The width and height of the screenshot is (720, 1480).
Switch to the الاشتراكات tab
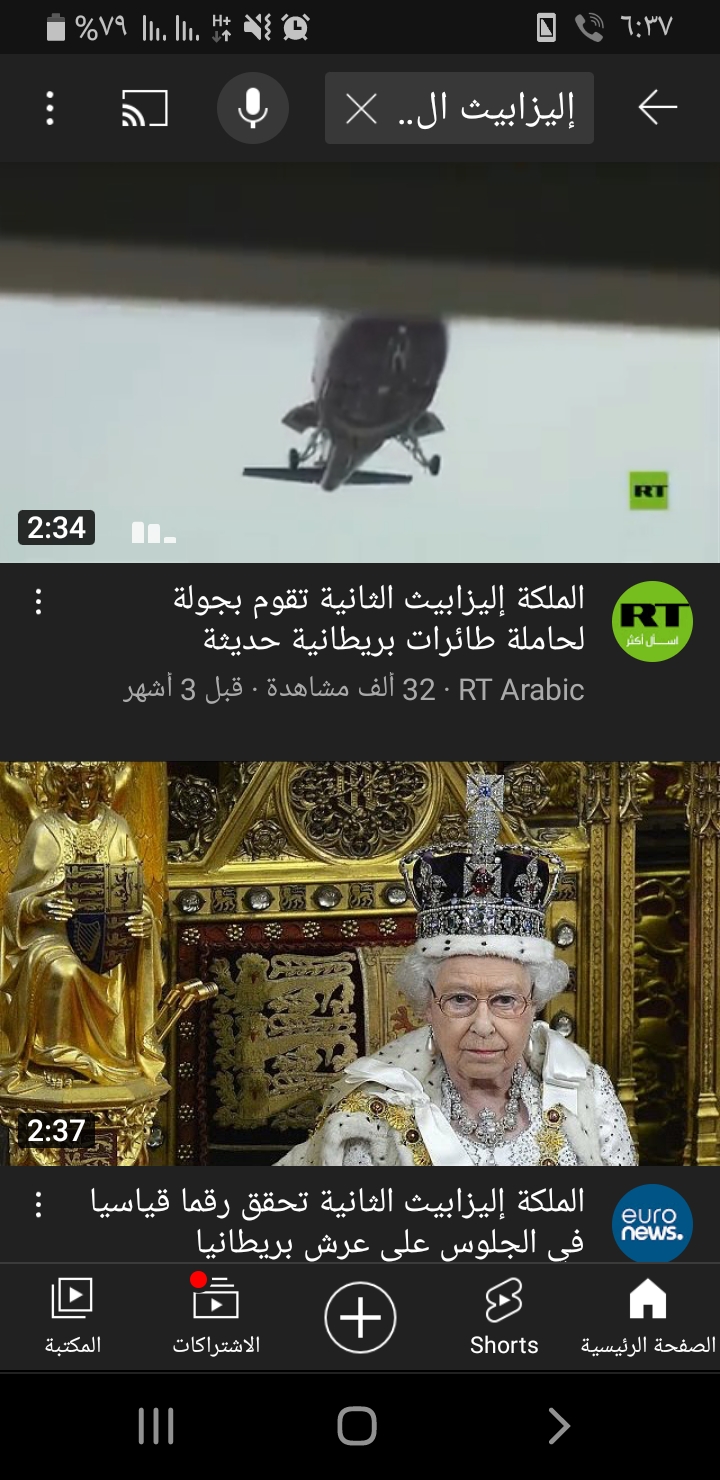(216, 1318)
